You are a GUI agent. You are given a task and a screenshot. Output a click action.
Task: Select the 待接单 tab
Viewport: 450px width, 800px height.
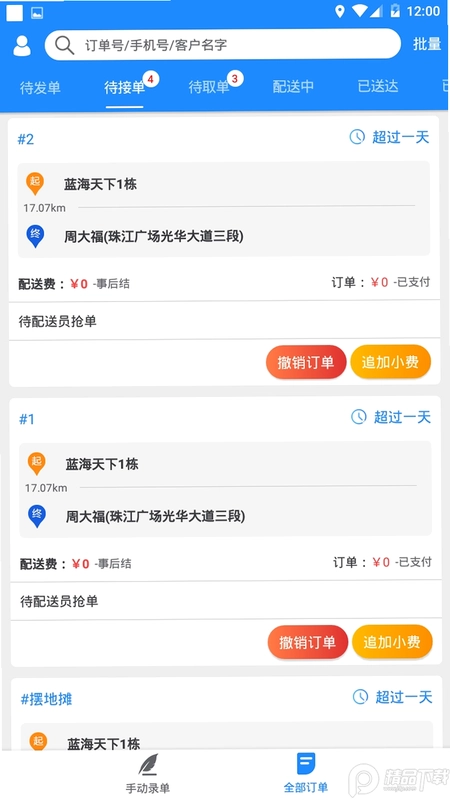point(125,87)
